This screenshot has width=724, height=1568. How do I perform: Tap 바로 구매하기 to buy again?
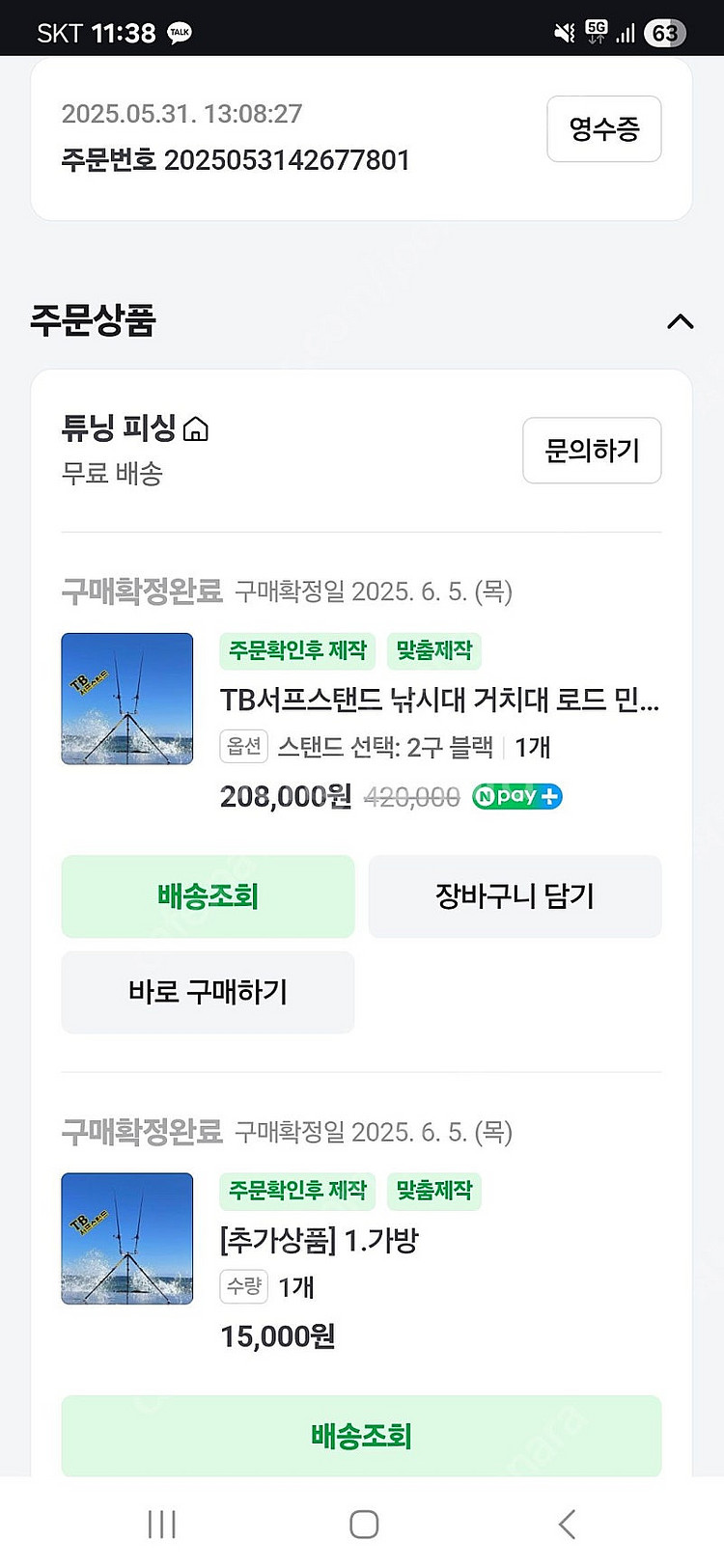point(208,992)
